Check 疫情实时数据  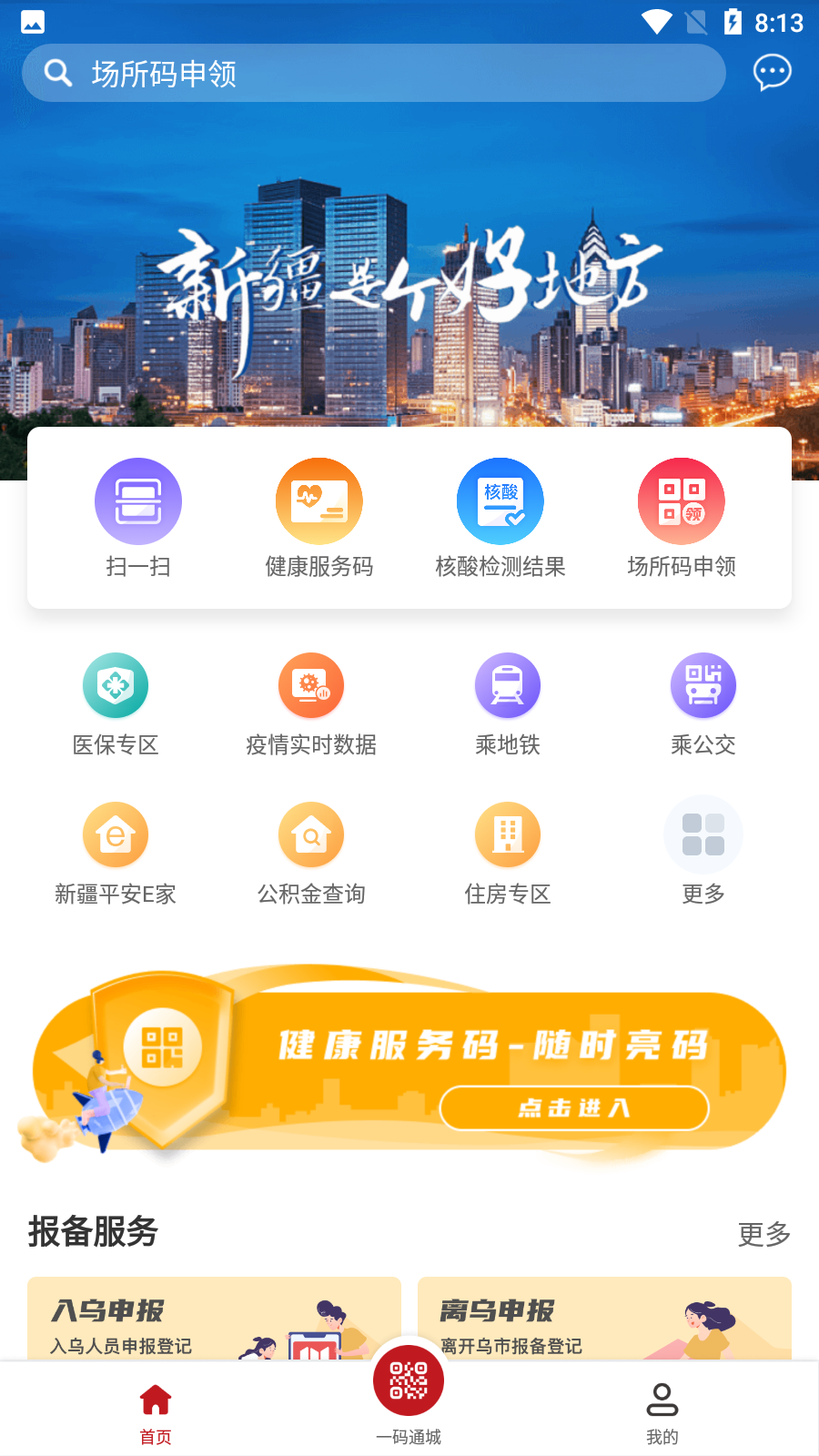[311, 686]
